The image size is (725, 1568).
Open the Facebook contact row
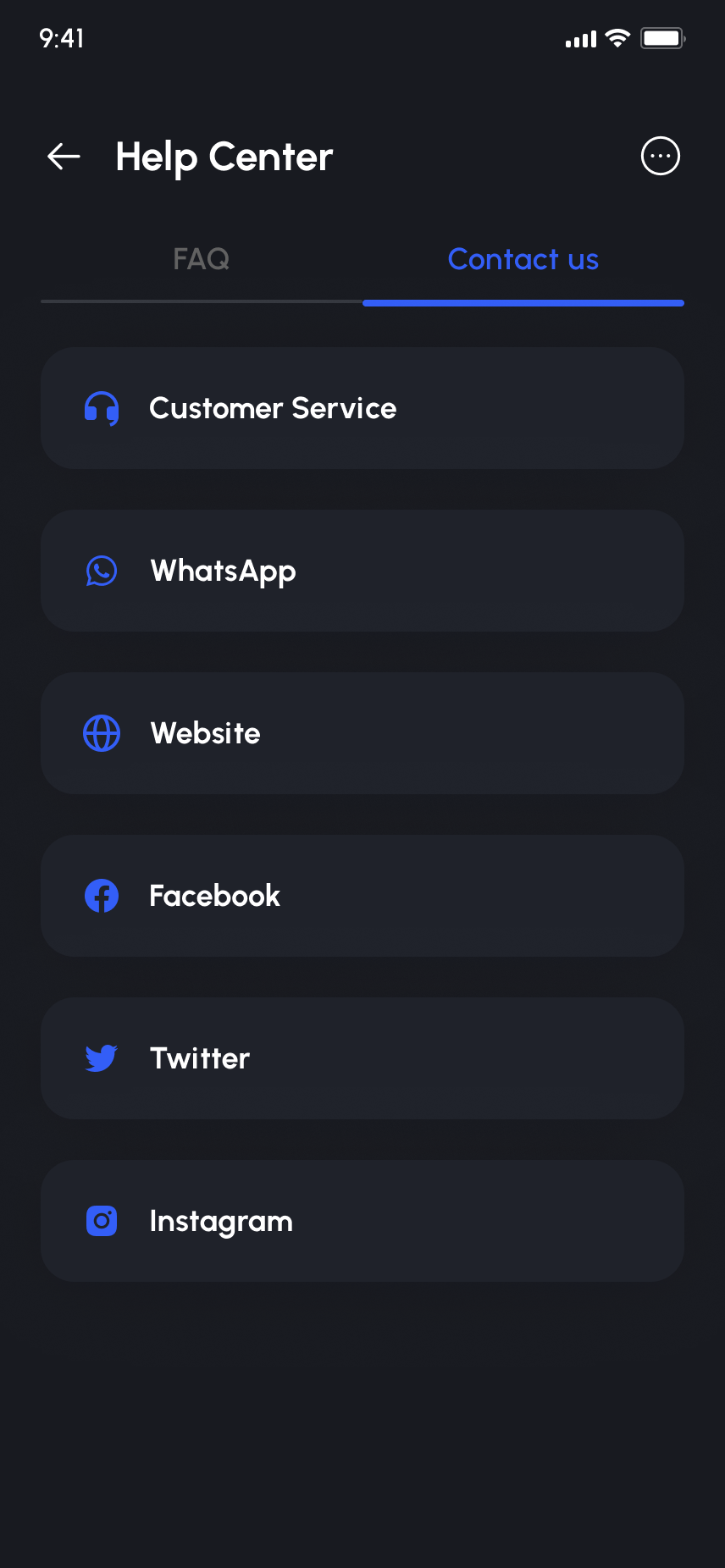click(x=362, y=896)
